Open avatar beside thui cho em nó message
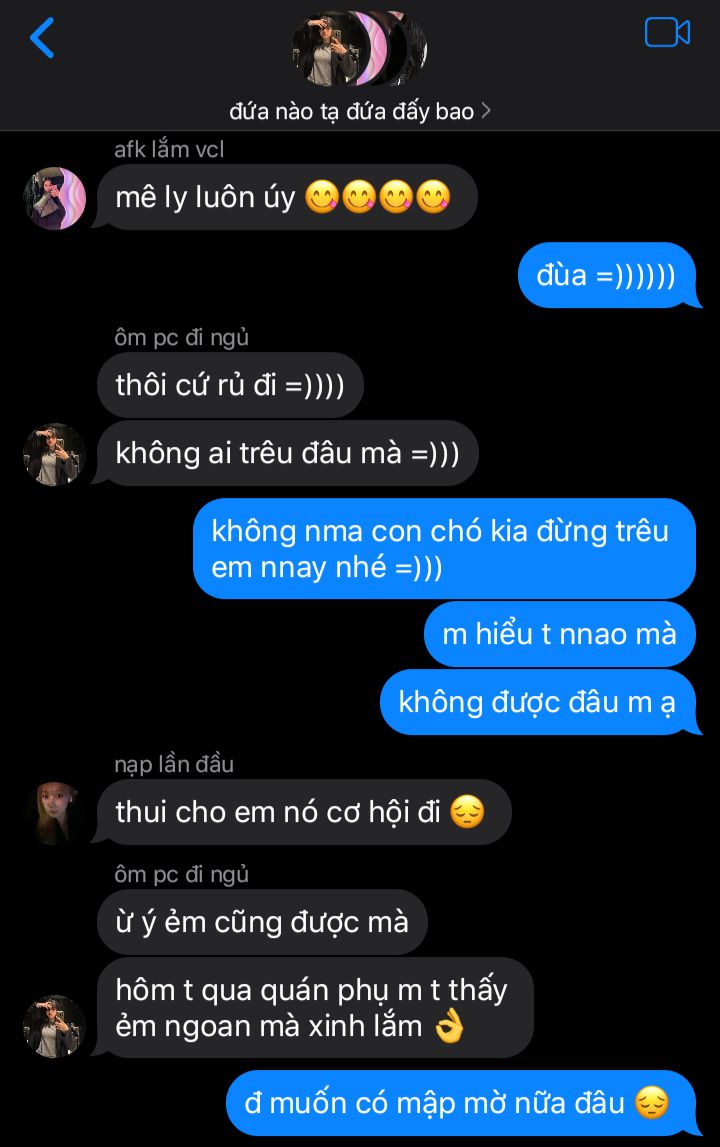The width and height of the screenshot is (720, 1147). coord(55,812)
